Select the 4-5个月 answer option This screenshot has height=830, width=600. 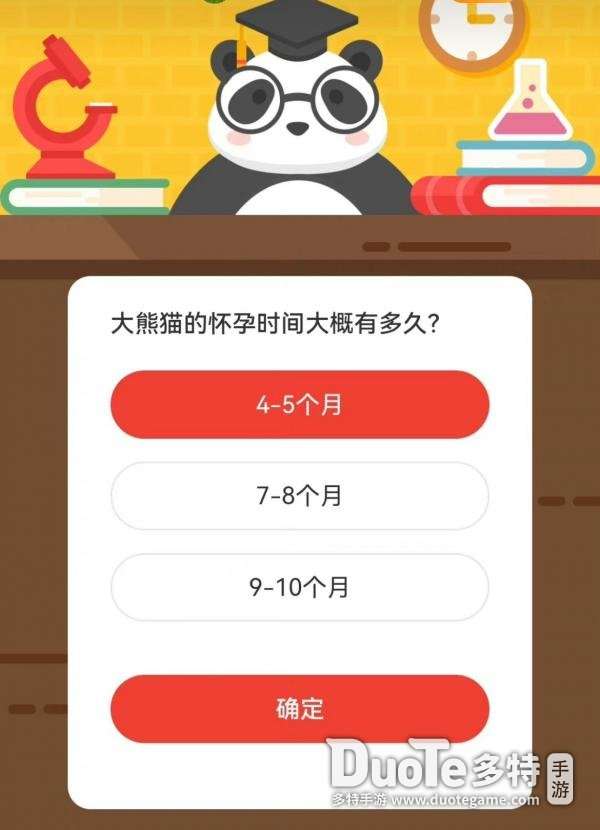299,405
